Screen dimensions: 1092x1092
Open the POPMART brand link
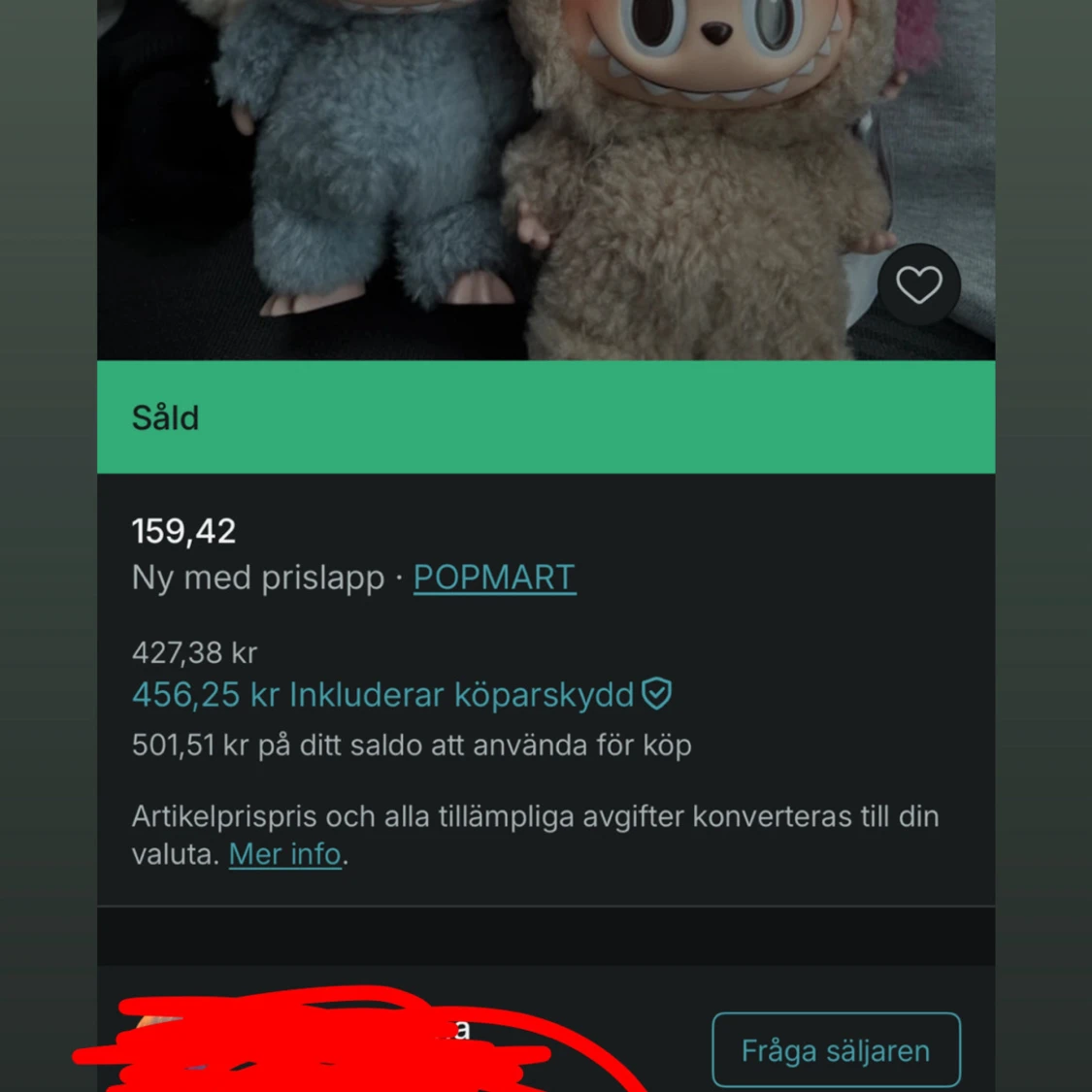(x=494, y=578)
